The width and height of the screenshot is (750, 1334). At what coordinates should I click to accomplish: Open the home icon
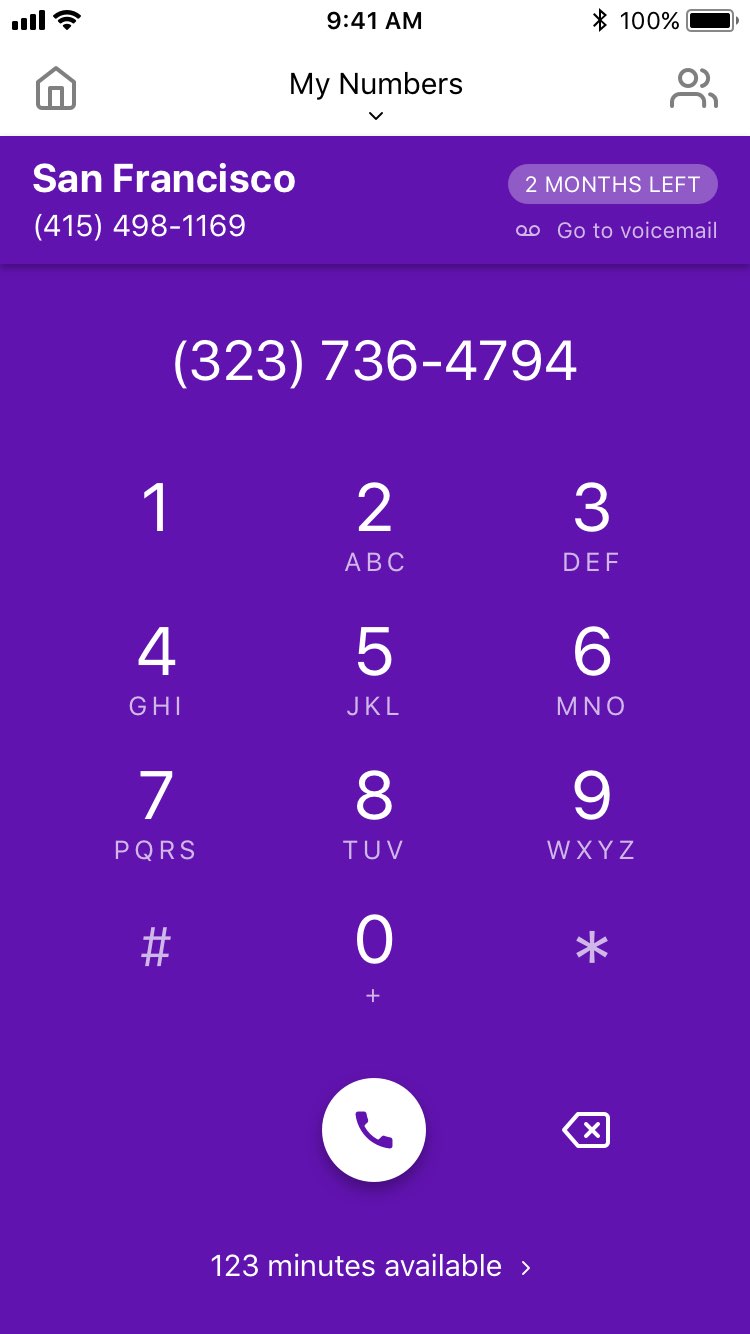tap(56, 89)
